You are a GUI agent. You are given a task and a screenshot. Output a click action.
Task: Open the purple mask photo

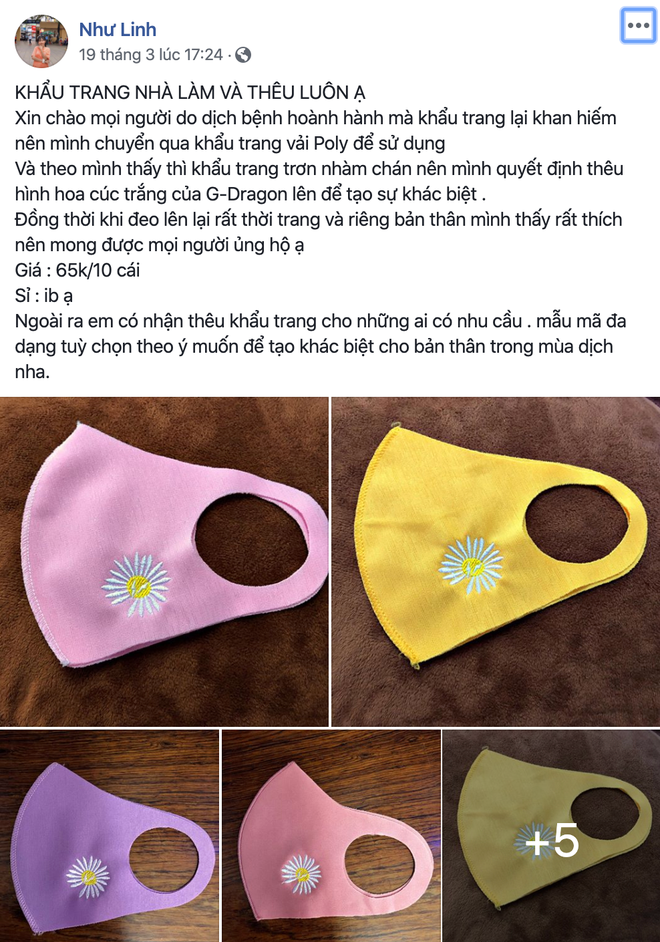tap(109, 835)
